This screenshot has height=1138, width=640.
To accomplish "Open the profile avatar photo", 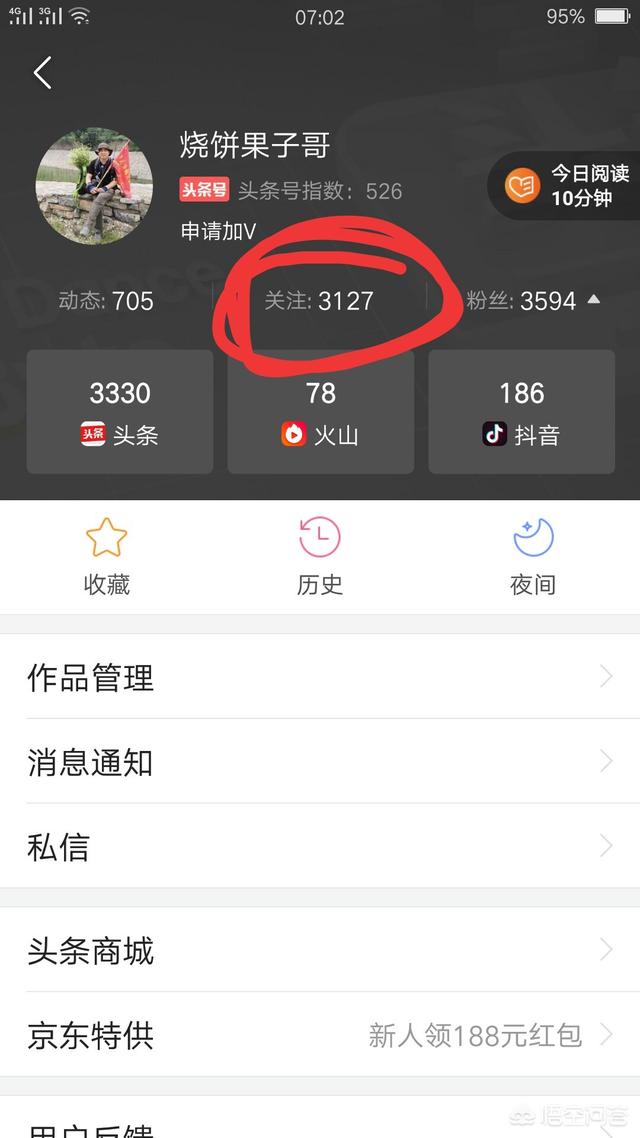I will point(94,186).
